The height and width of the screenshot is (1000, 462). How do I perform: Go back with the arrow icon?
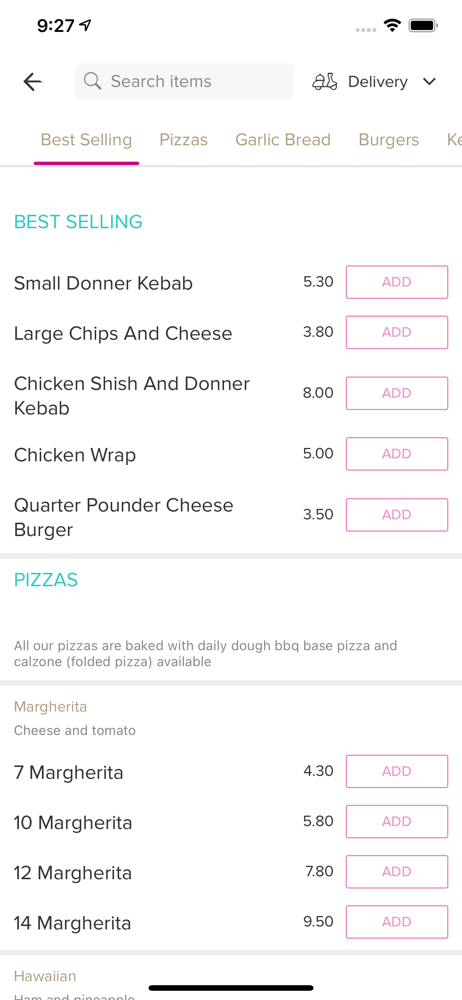coord(33,82)
